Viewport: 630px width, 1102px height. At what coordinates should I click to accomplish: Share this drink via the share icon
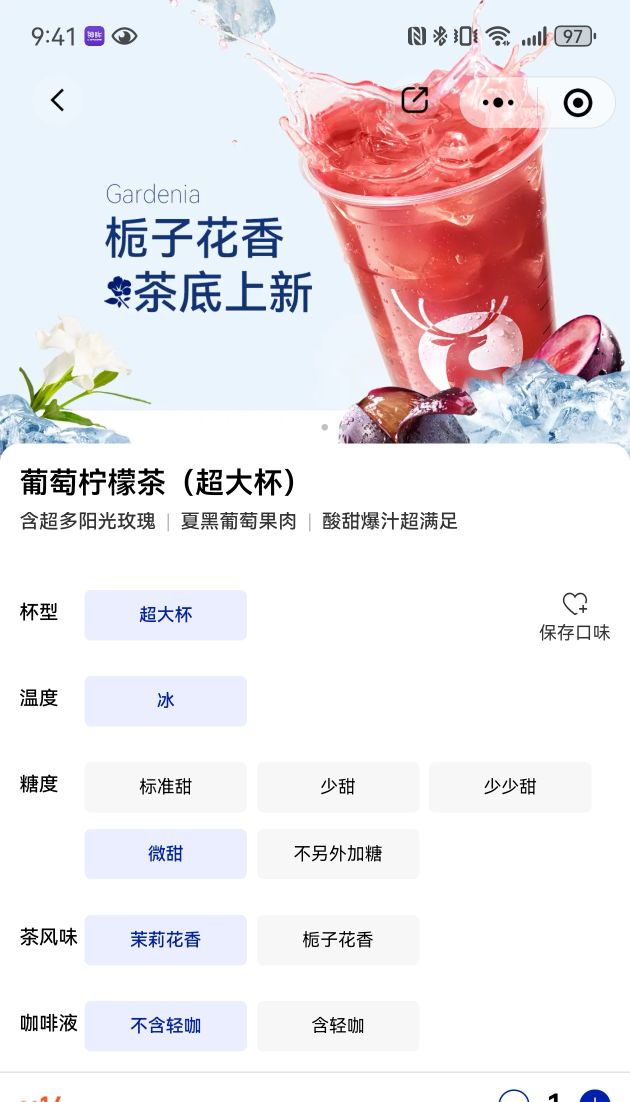pyautogui.click(x=414, y=100)
